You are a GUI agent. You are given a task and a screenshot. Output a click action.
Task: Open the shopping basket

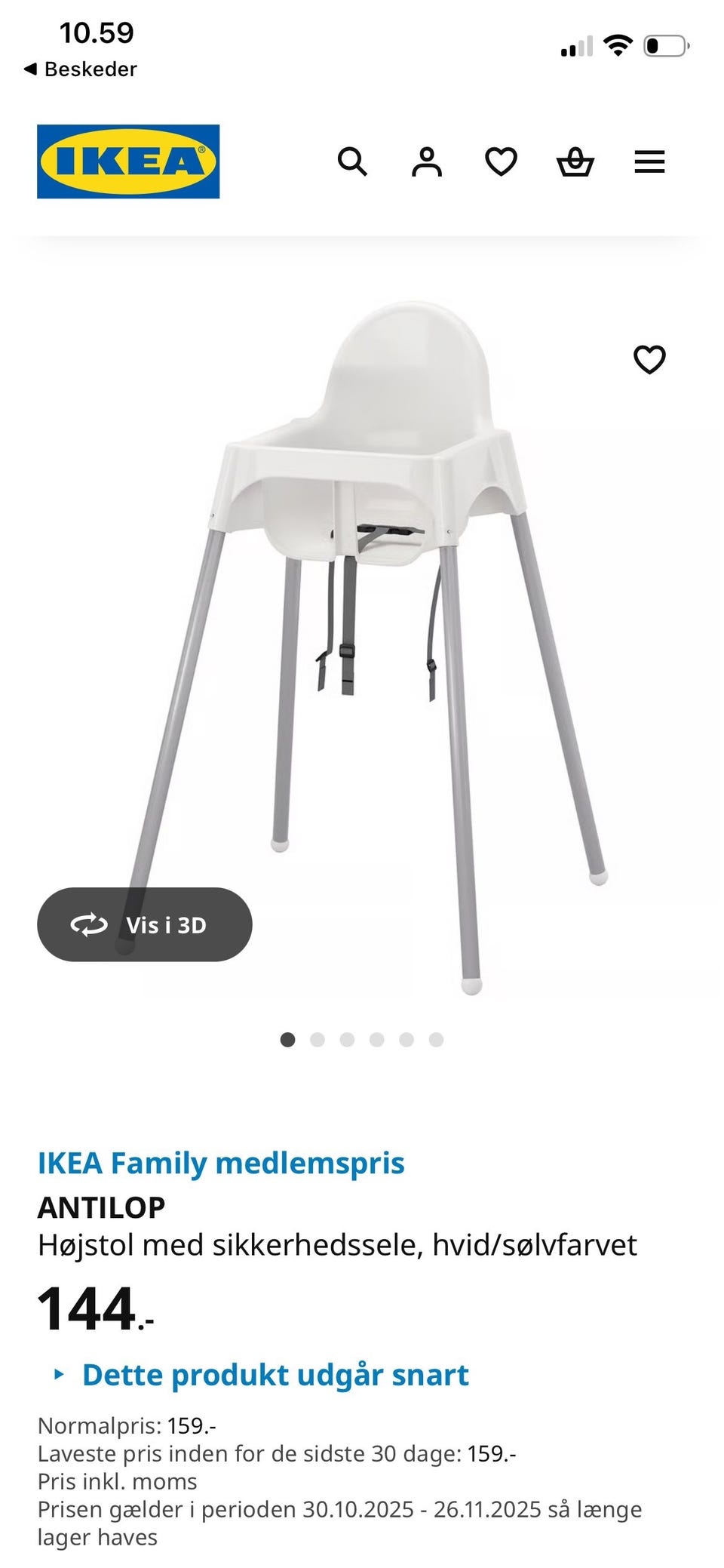(575, 161)
